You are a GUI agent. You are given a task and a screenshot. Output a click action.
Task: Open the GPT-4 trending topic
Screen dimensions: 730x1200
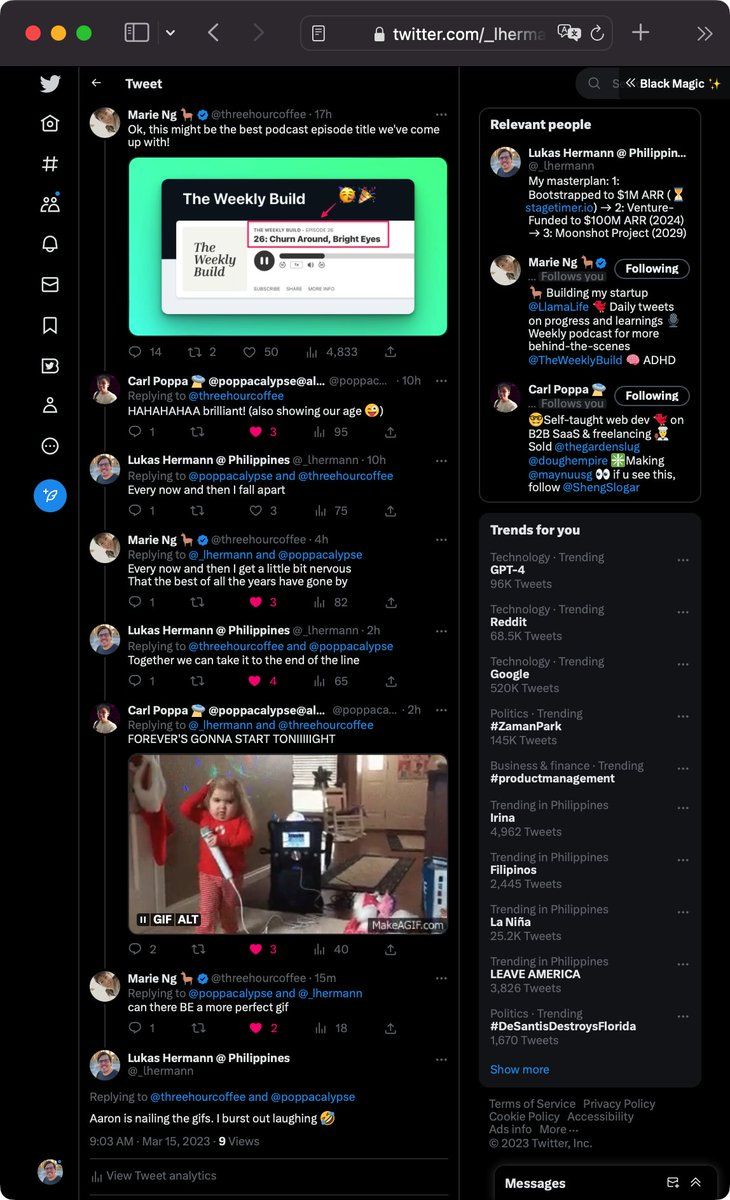508,570
